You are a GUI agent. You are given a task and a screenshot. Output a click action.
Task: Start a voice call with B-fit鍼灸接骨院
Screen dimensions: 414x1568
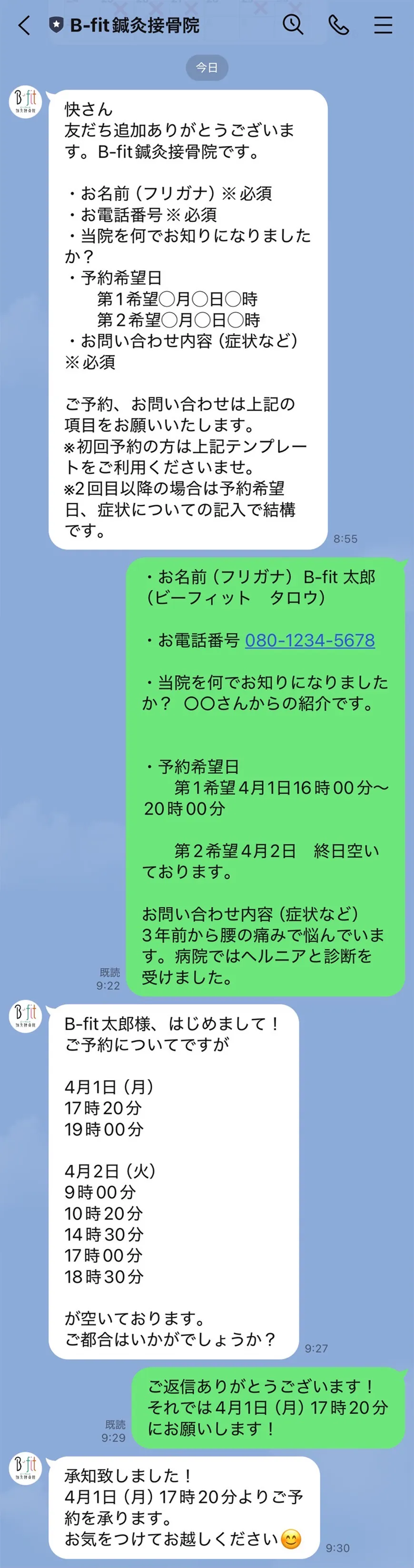pos(338,25)
